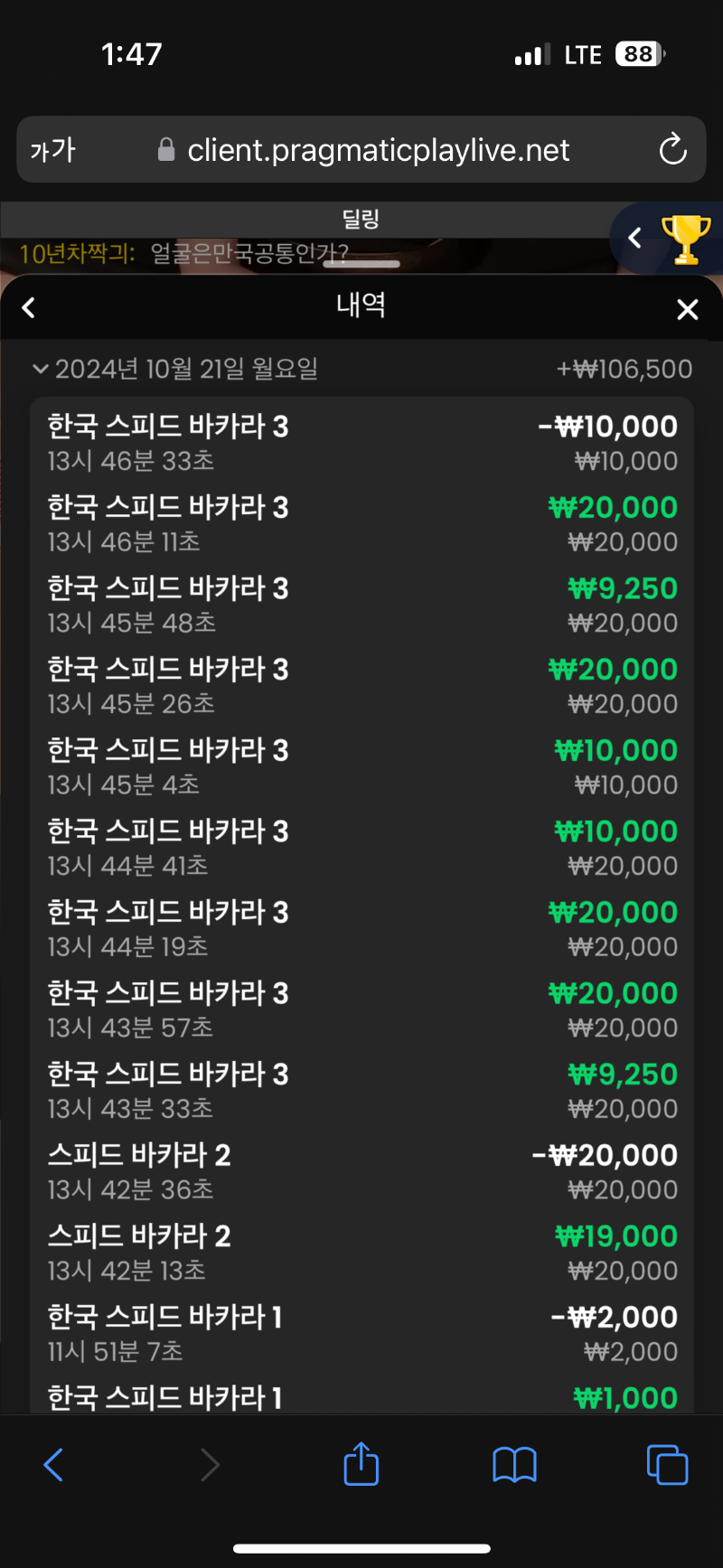Close the 내역 history panel
Image resolution: width=723 pixels, height=1568 pixels.
[x=688, y=310]
